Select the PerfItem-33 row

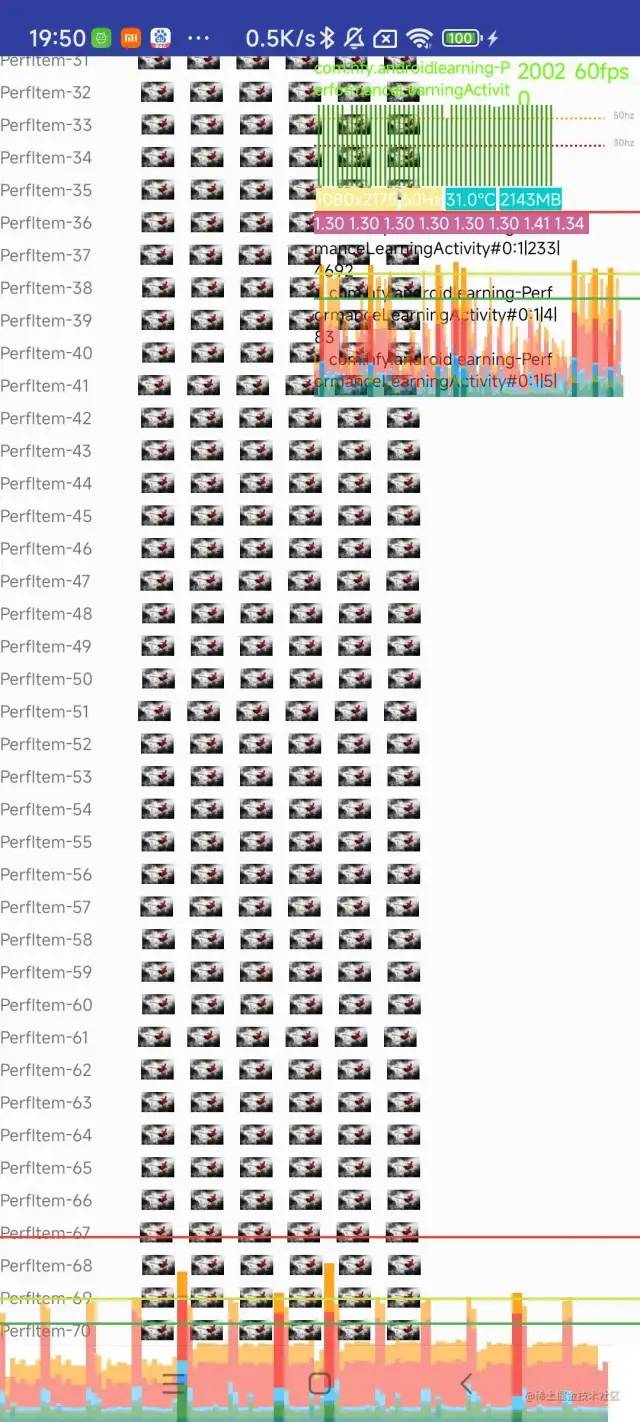(x=46, y=125)
